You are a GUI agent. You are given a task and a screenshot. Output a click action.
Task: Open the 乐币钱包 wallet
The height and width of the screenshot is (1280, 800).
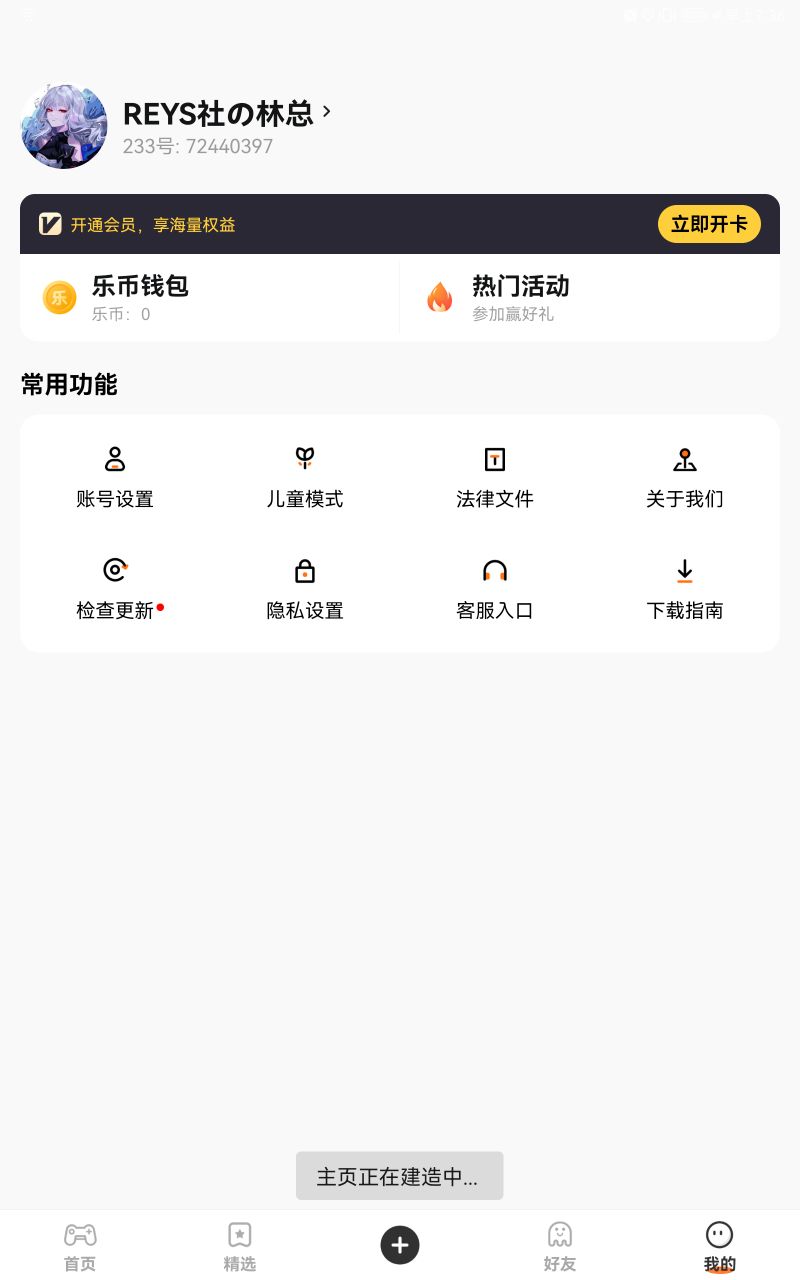pyautogui.click(x=210, y=298)
